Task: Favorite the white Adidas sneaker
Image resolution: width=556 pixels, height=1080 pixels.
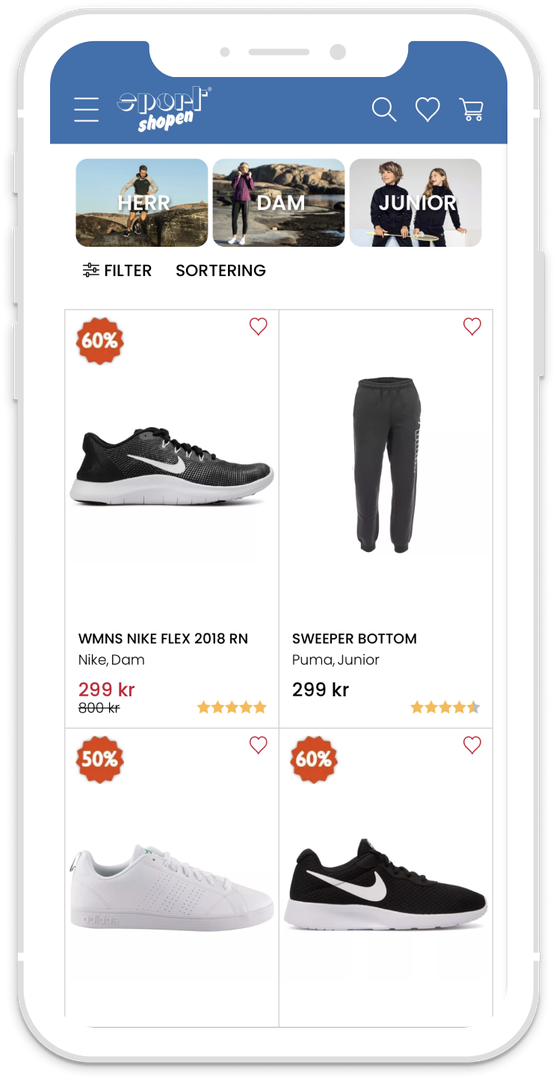Action: [258, 745]
